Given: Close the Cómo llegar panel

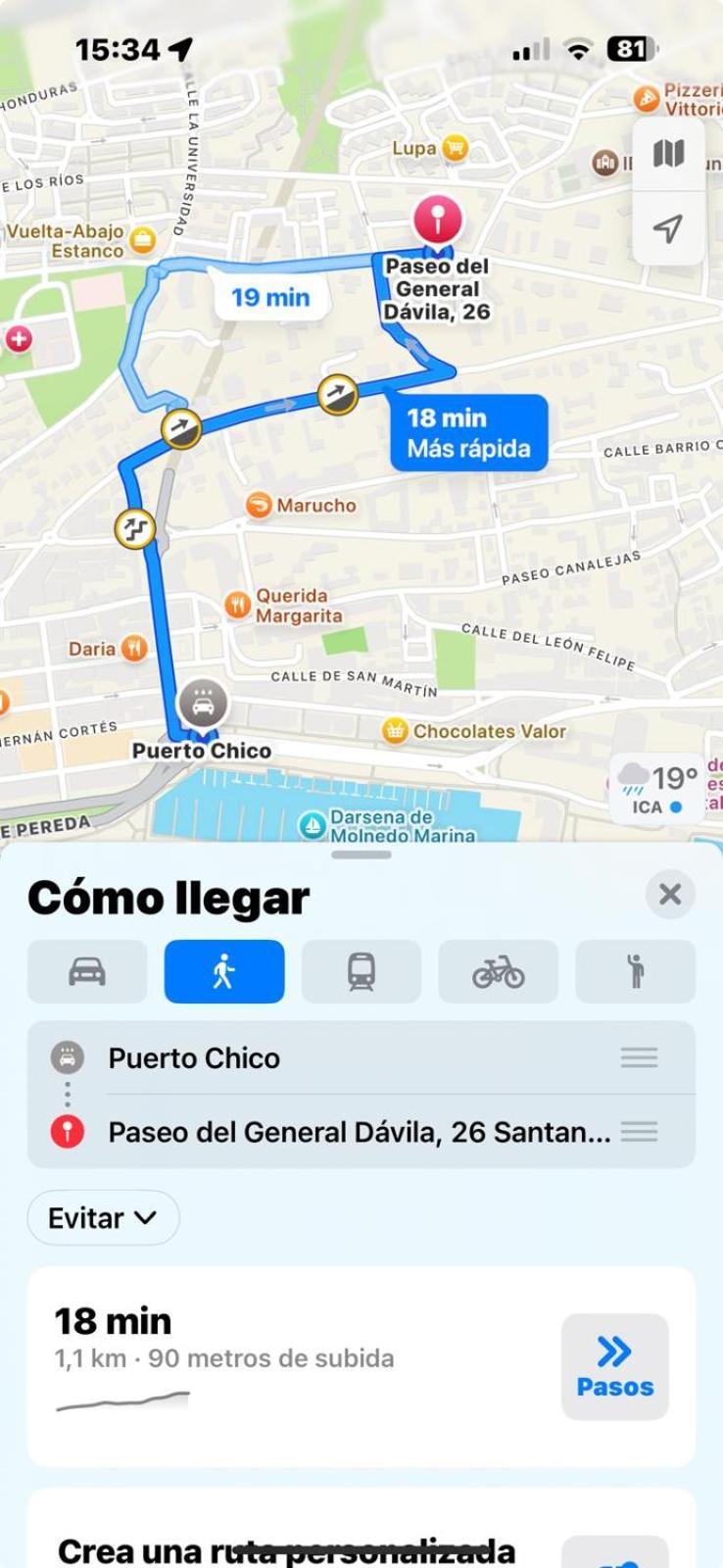Looking at the screenshot, I should (x=670, y=894).
